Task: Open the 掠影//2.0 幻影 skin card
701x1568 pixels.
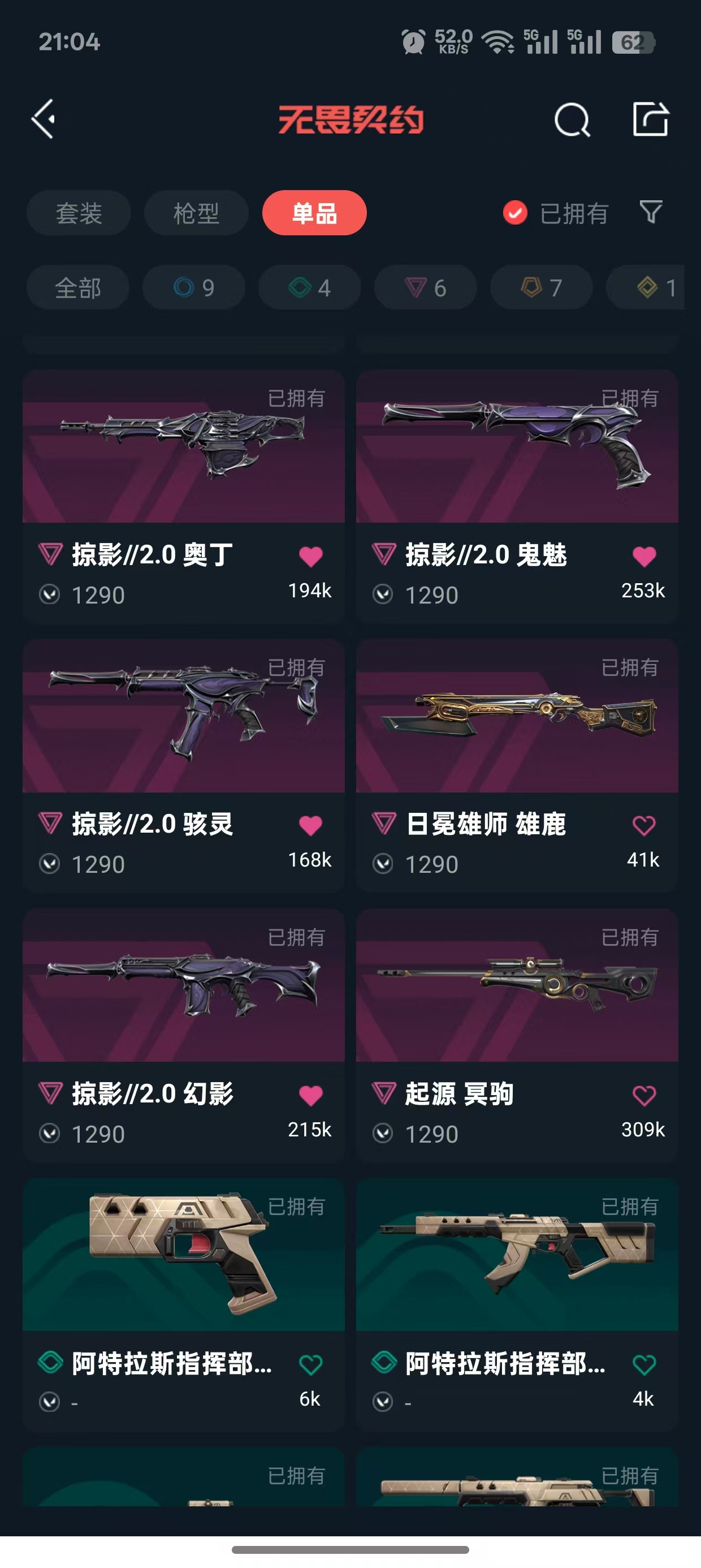Action: (x=183, y=986)
